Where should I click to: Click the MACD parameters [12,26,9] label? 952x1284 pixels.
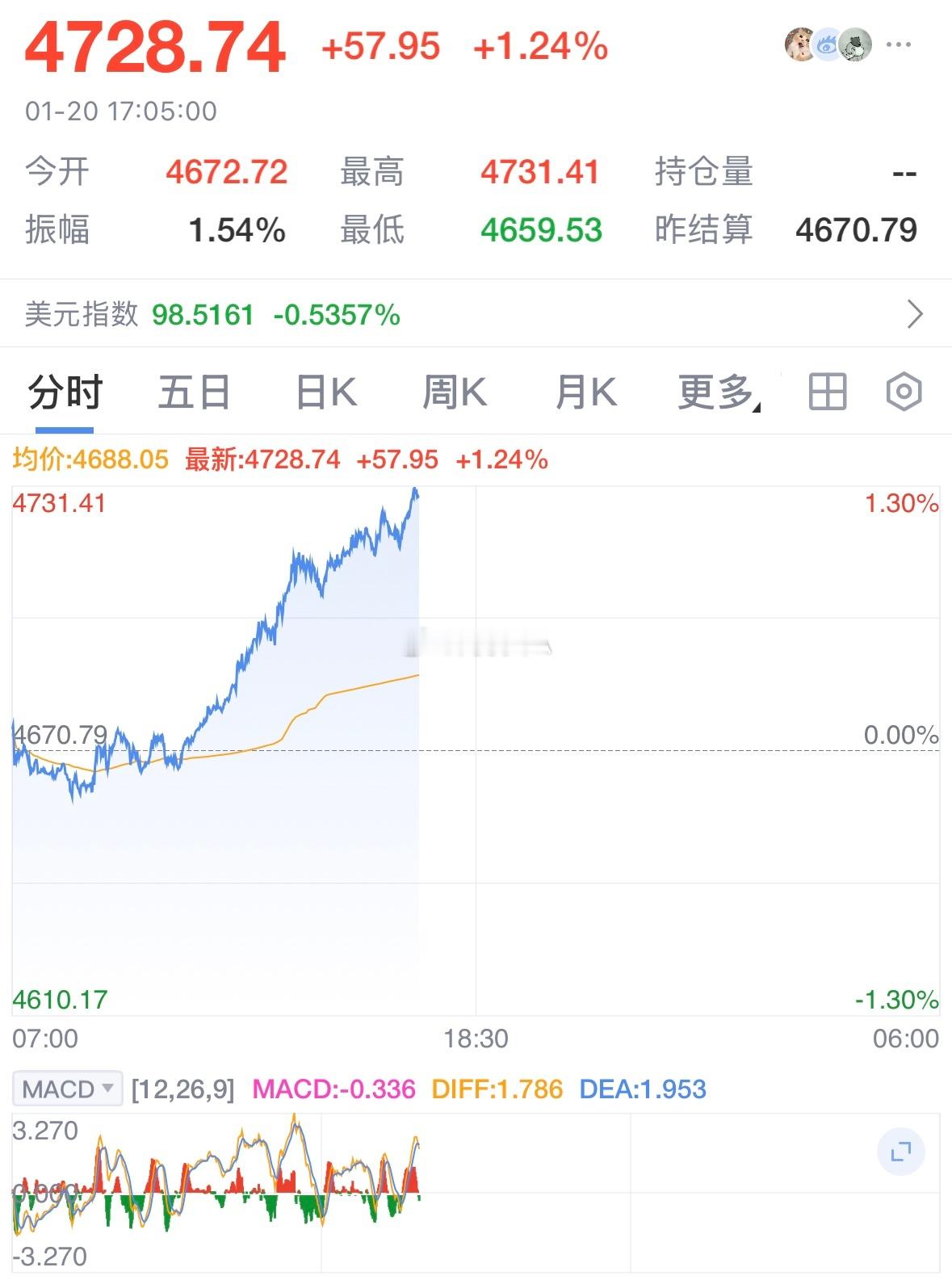click(181, 1089)
